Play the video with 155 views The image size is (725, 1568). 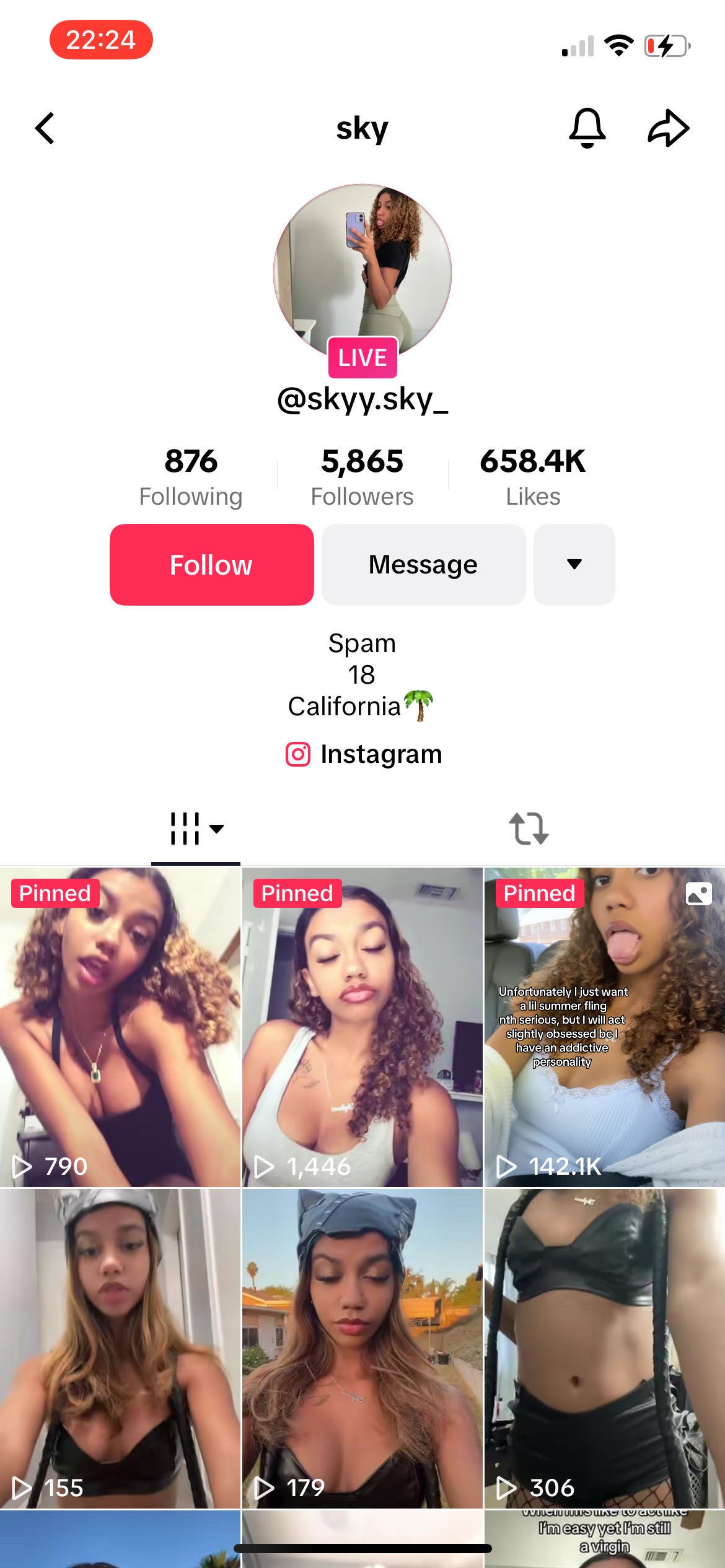point(120,1348)
